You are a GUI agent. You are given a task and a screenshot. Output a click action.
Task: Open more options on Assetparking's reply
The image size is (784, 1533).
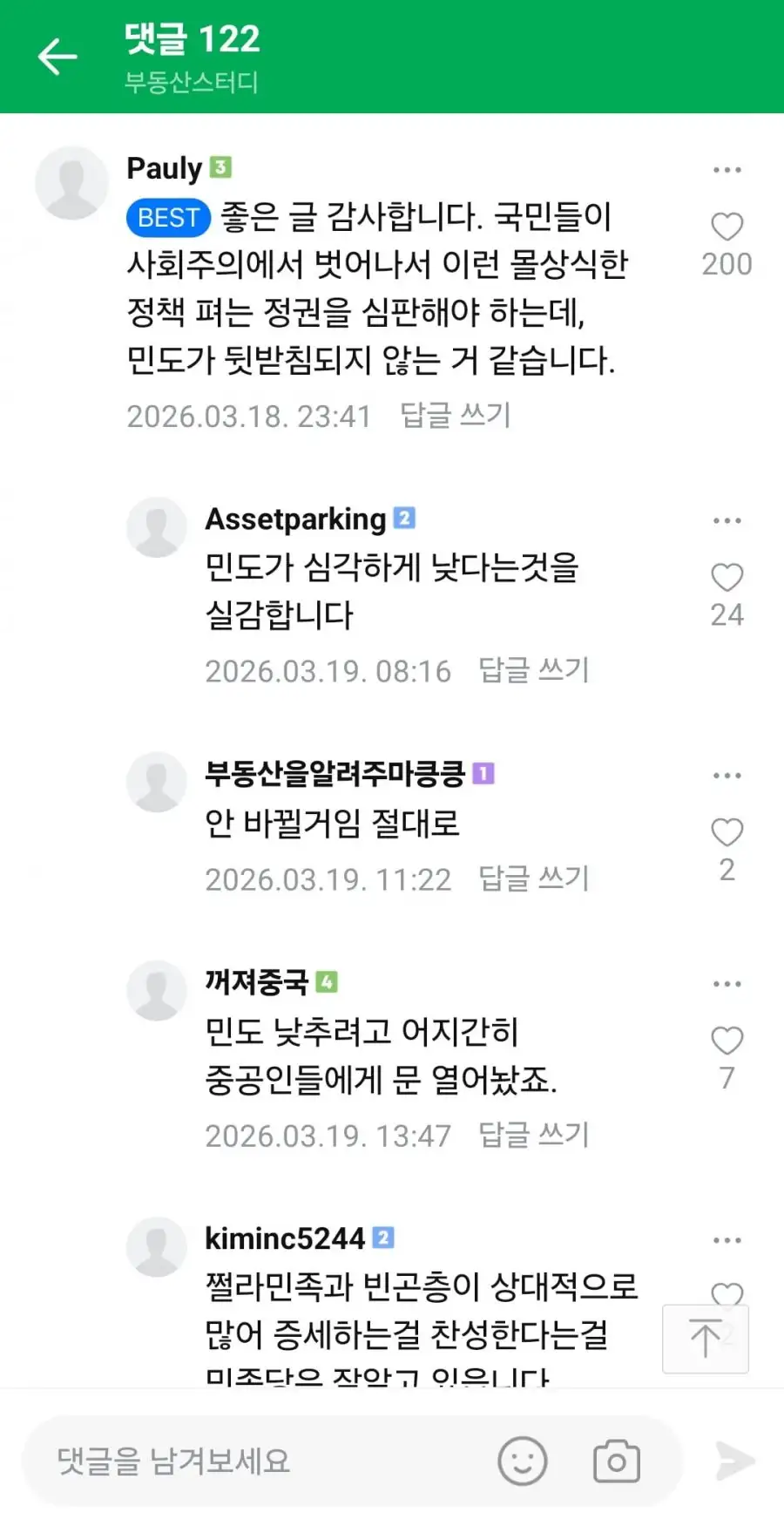[727, 520]
